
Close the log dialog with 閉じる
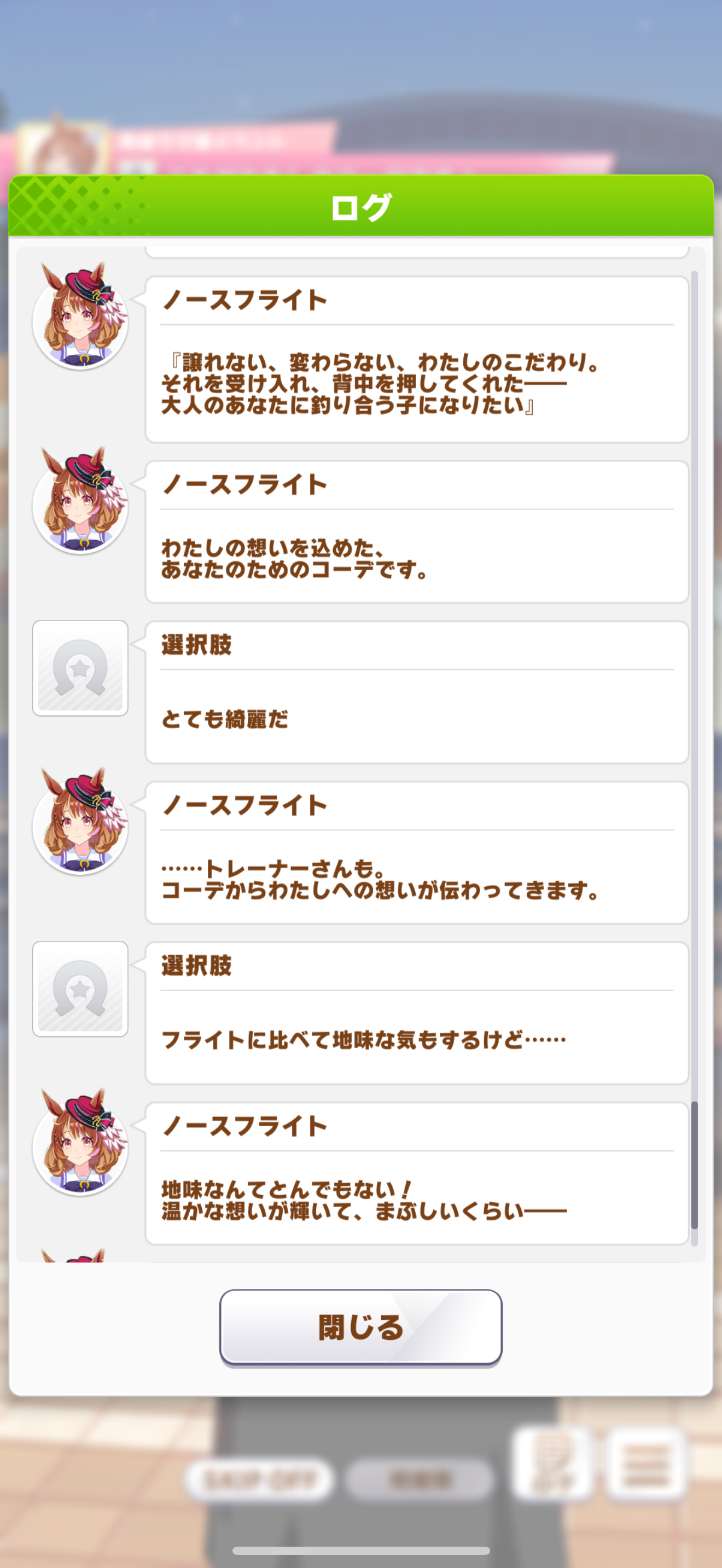pos(360,1327)
